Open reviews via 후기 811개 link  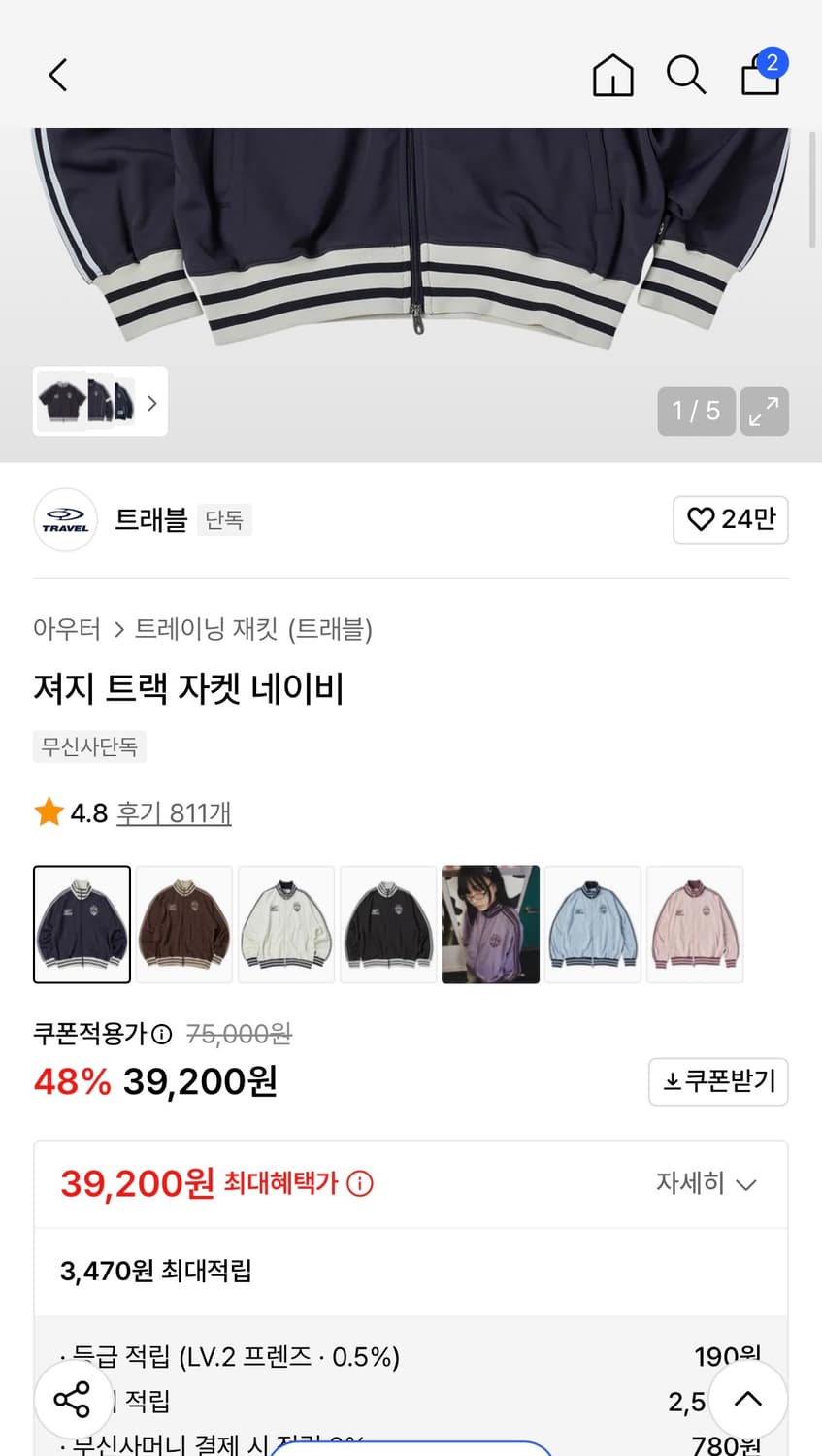[173, 813]
